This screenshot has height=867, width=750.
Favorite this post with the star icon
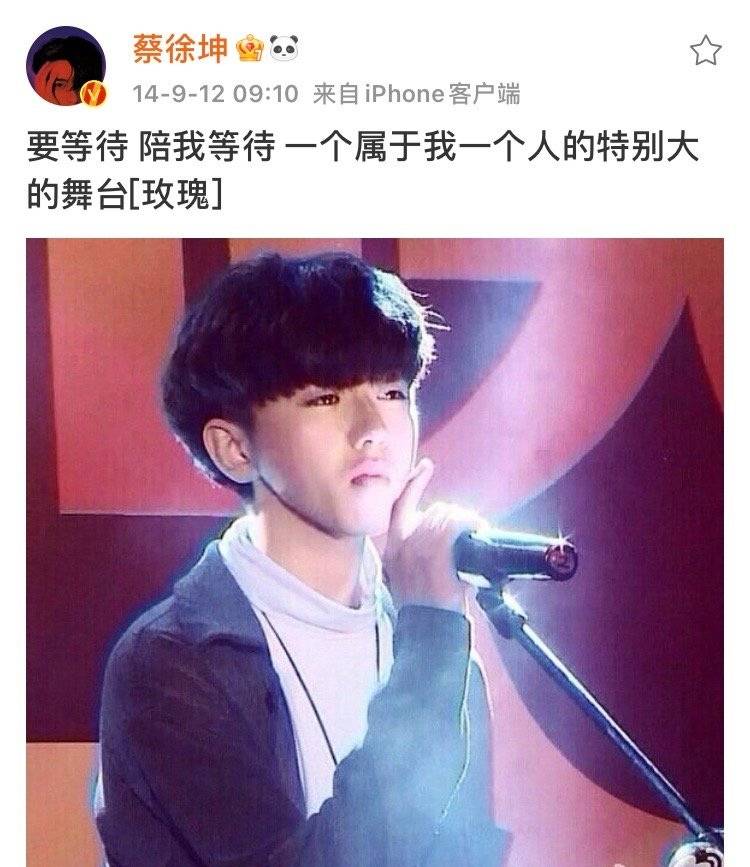point(706,51)
